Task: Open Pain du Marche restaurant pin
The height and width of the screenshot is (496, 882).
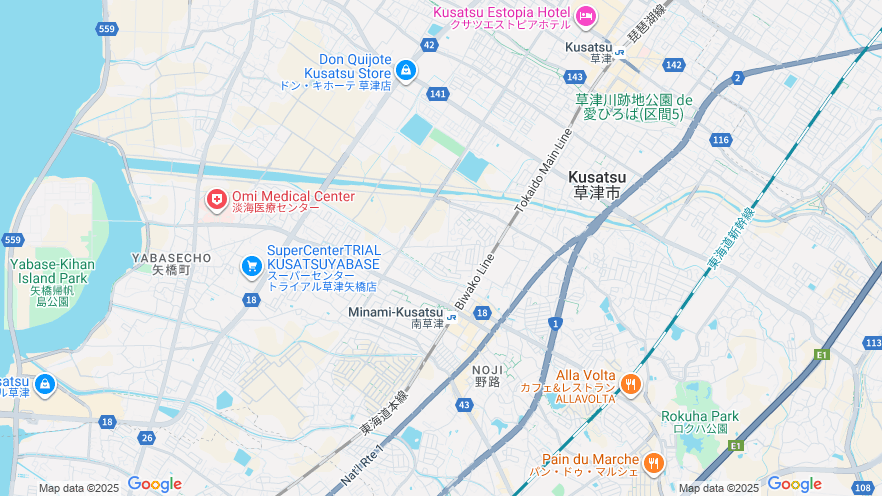Action: tap(653, 462)
